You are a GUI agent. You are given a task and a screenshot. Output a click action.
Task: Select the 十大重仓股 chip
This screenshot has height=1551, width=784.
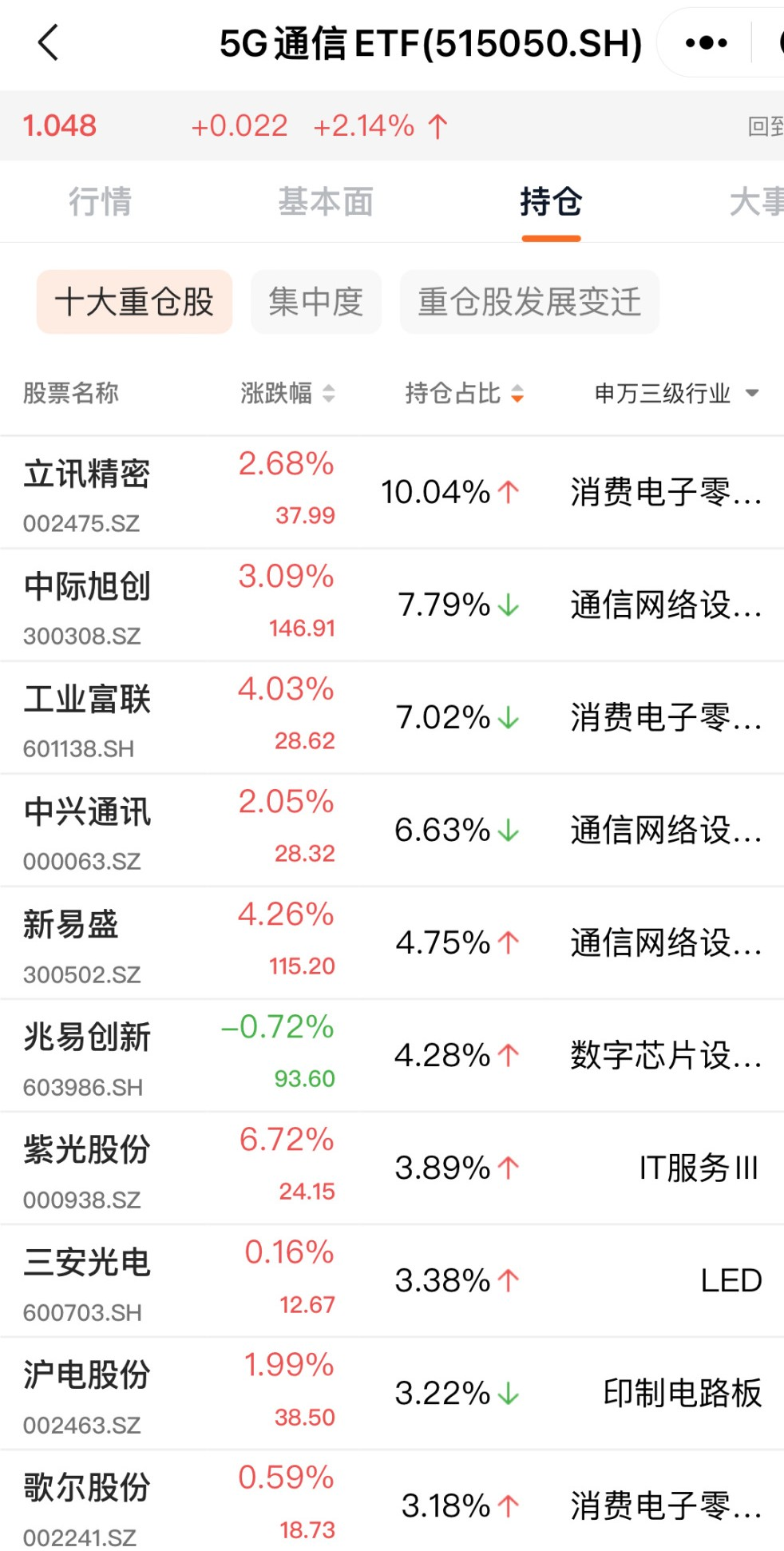tap(134, 302)
